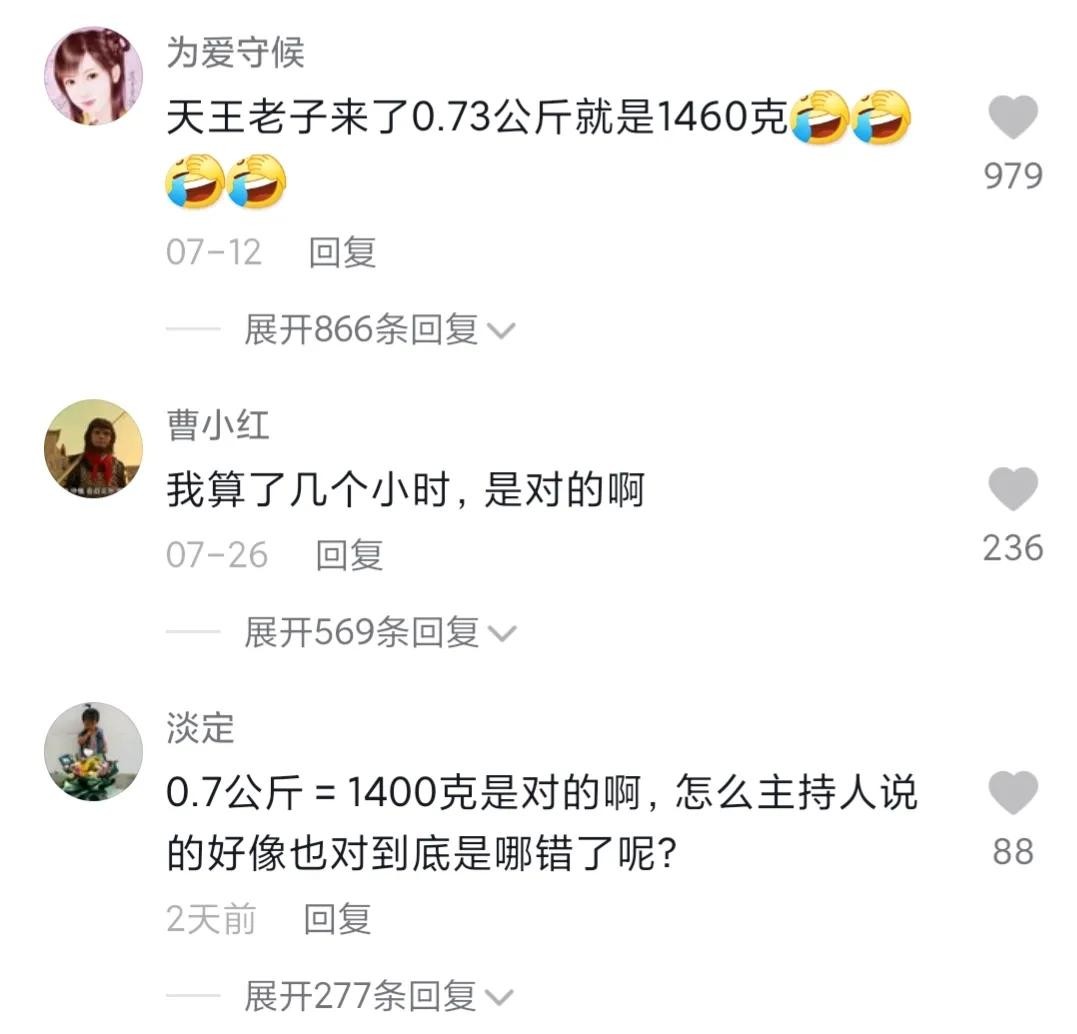This screenshot has height=1034, width=1077.
Task: Reply to 为爱守候's comment
Action: click(x=342, y=252)
